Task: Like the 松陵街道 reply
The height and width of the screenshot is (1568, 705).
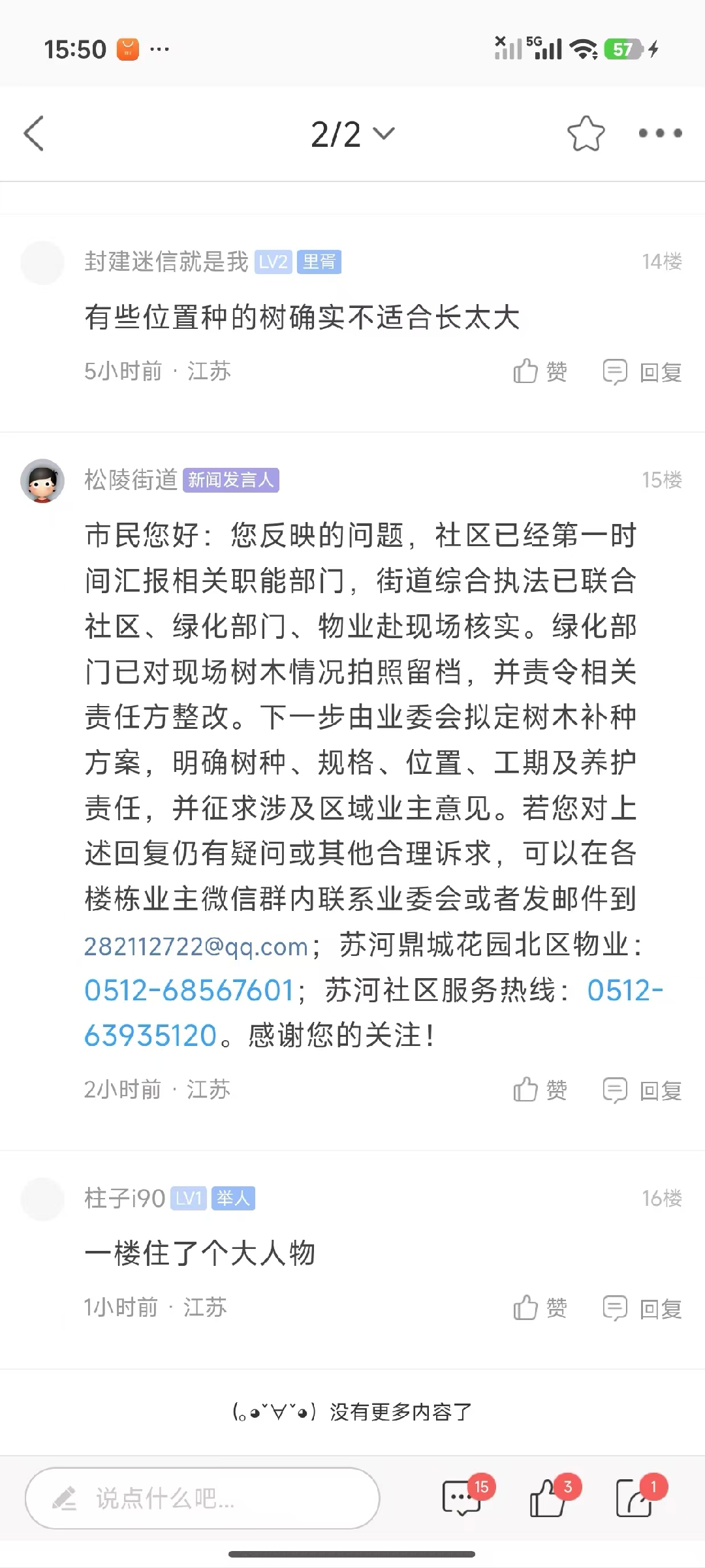Action: (540, 1090)
